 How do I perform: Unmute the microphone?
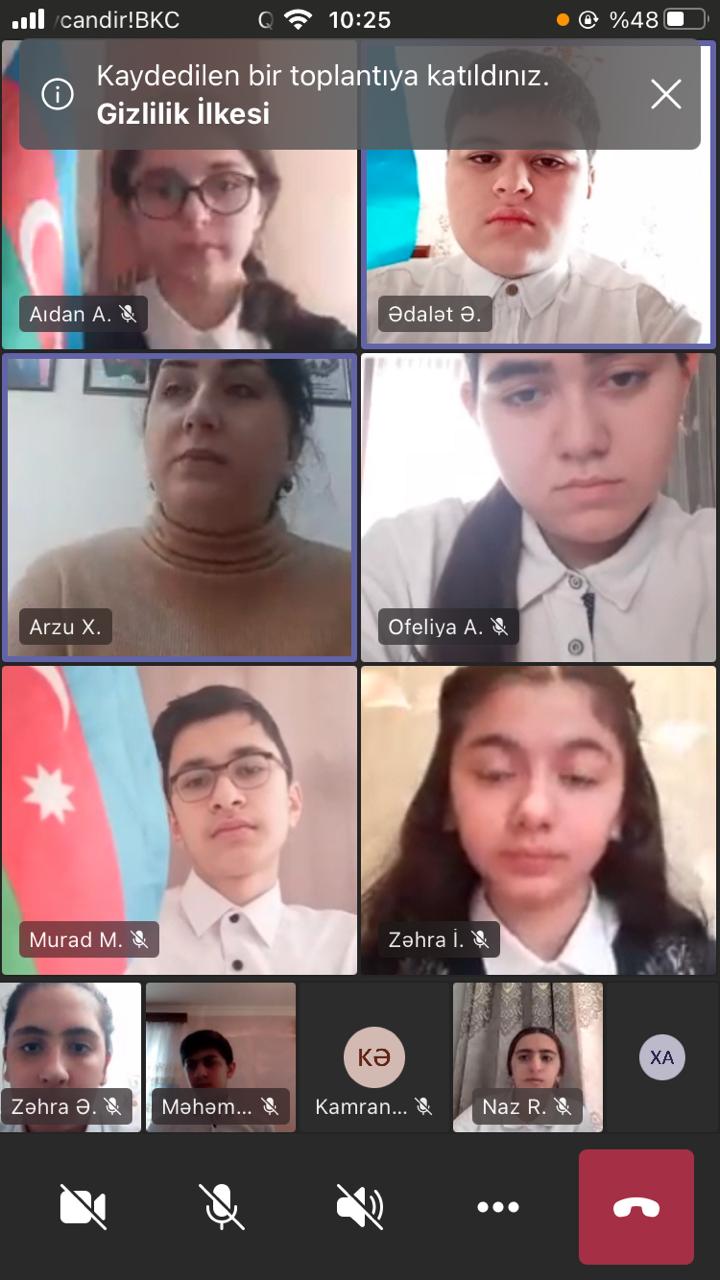[x=221, y=1207]
